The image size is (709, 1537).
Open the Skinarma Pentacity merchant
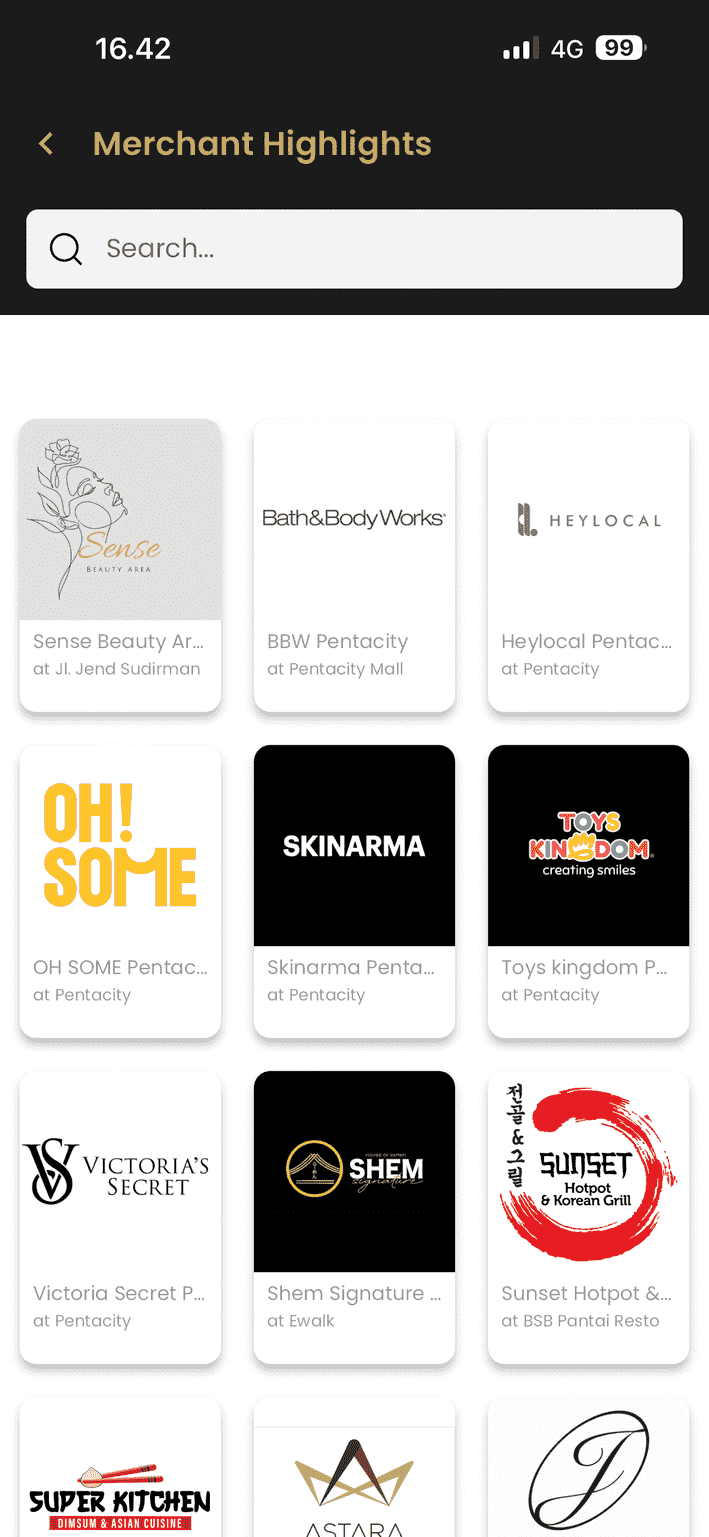click(x=354, y=891)
